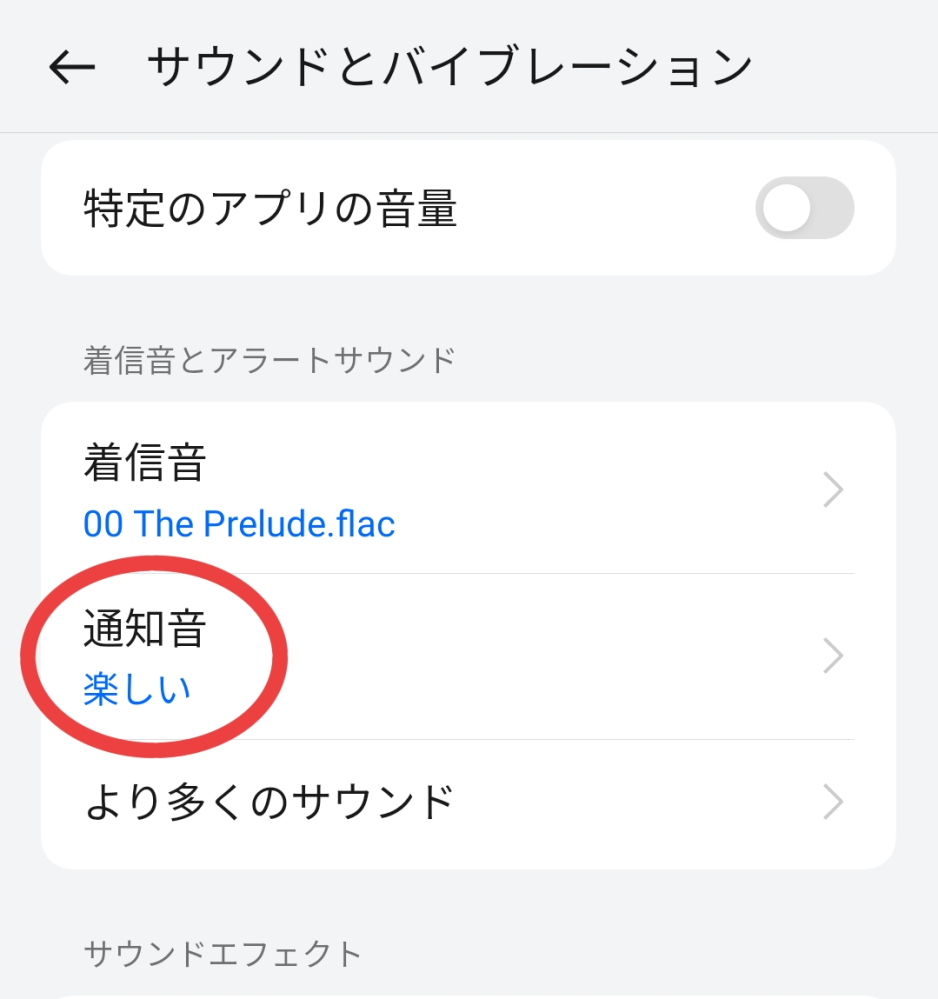Disable the per-app volume toggle switch

(x=805, y=207)
